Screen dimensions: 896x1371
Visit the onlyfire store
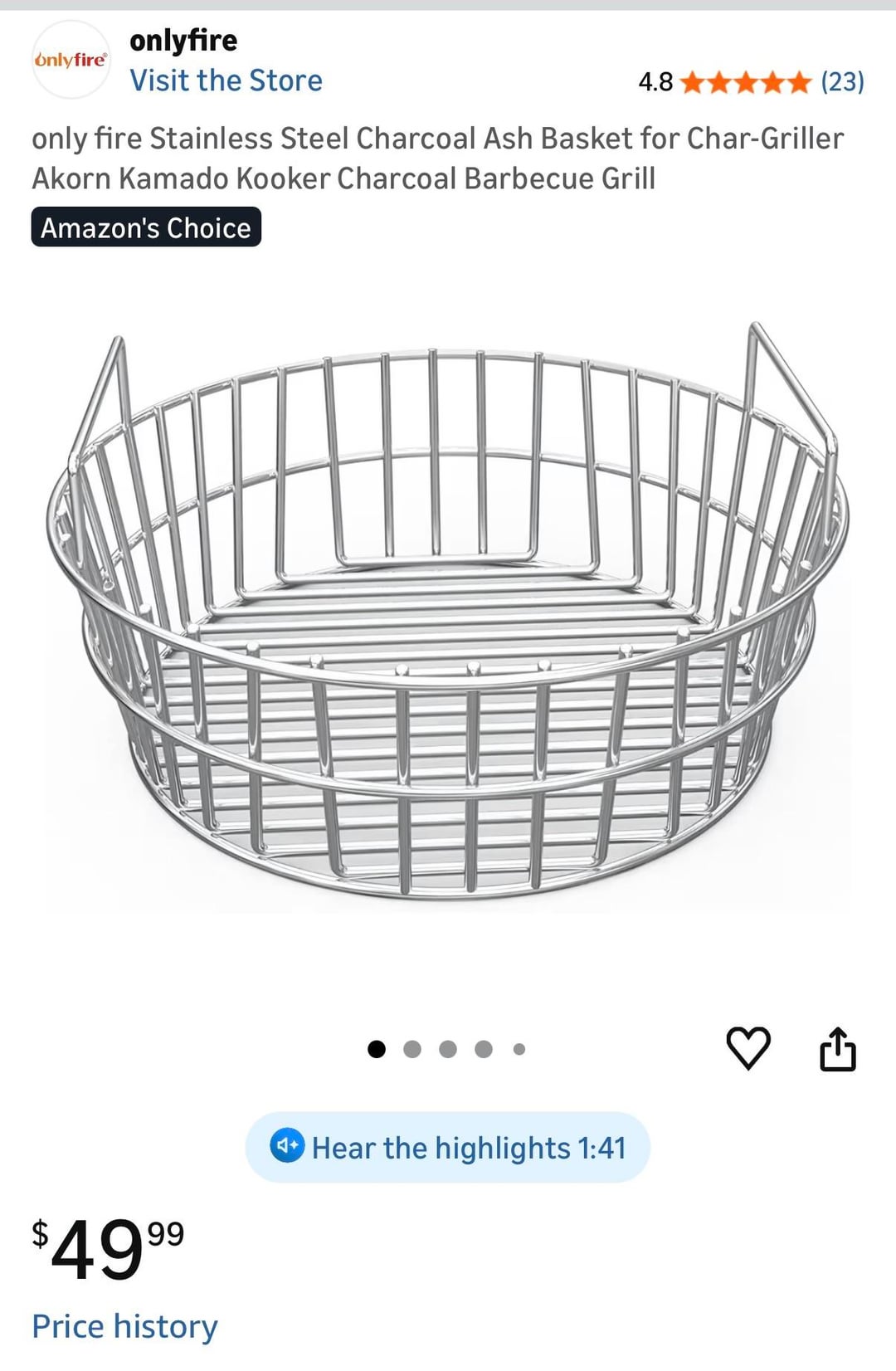pos(226,81)
